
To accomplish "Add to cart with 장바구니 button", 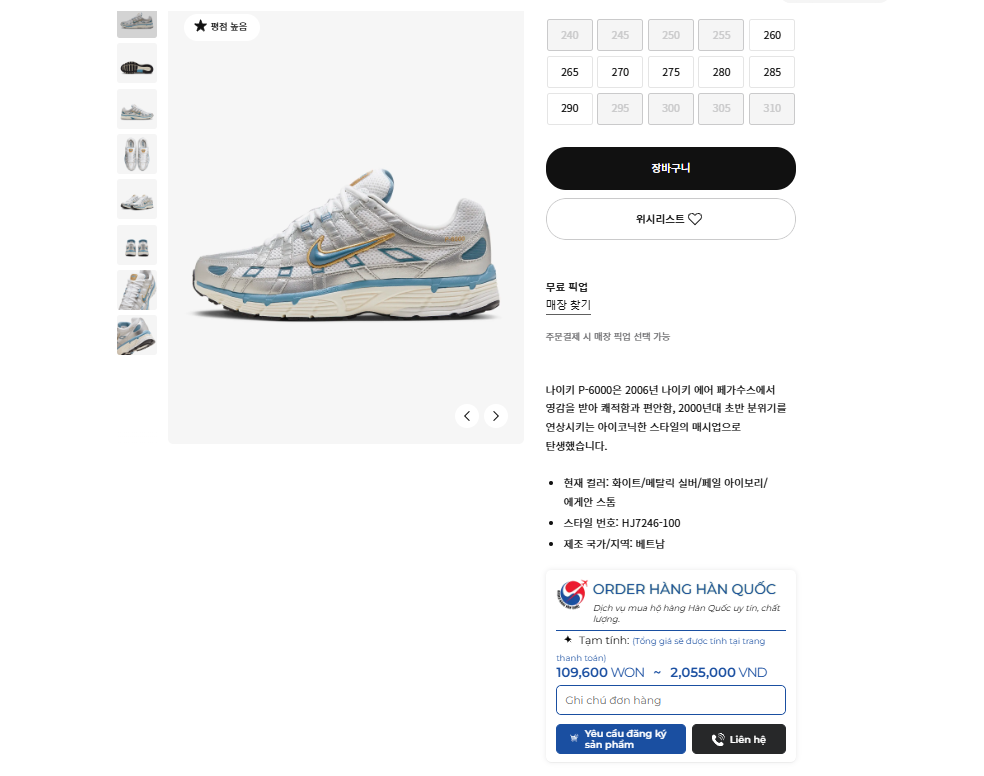I will [x=670, y=168].
